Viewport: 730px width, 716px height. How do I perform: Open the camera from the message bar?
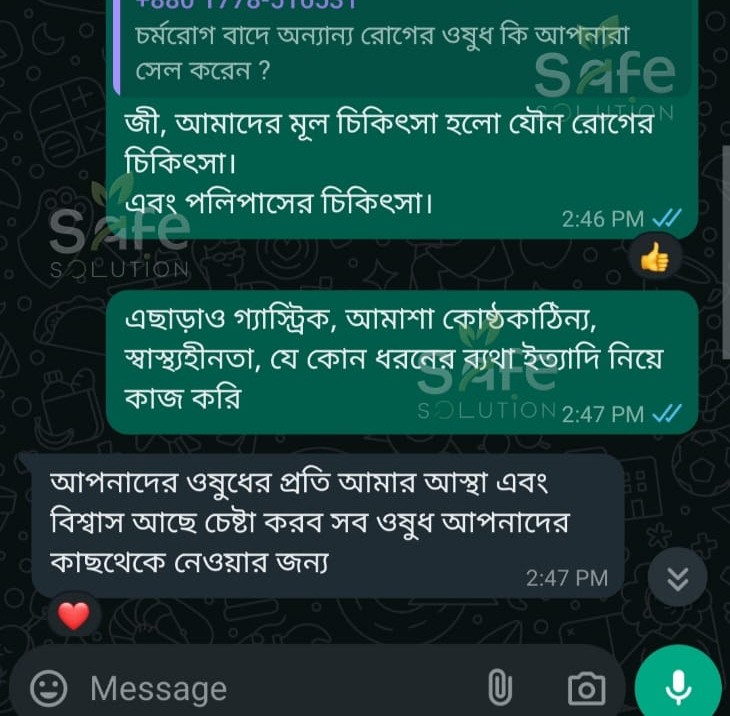click(x=586, y=688)
